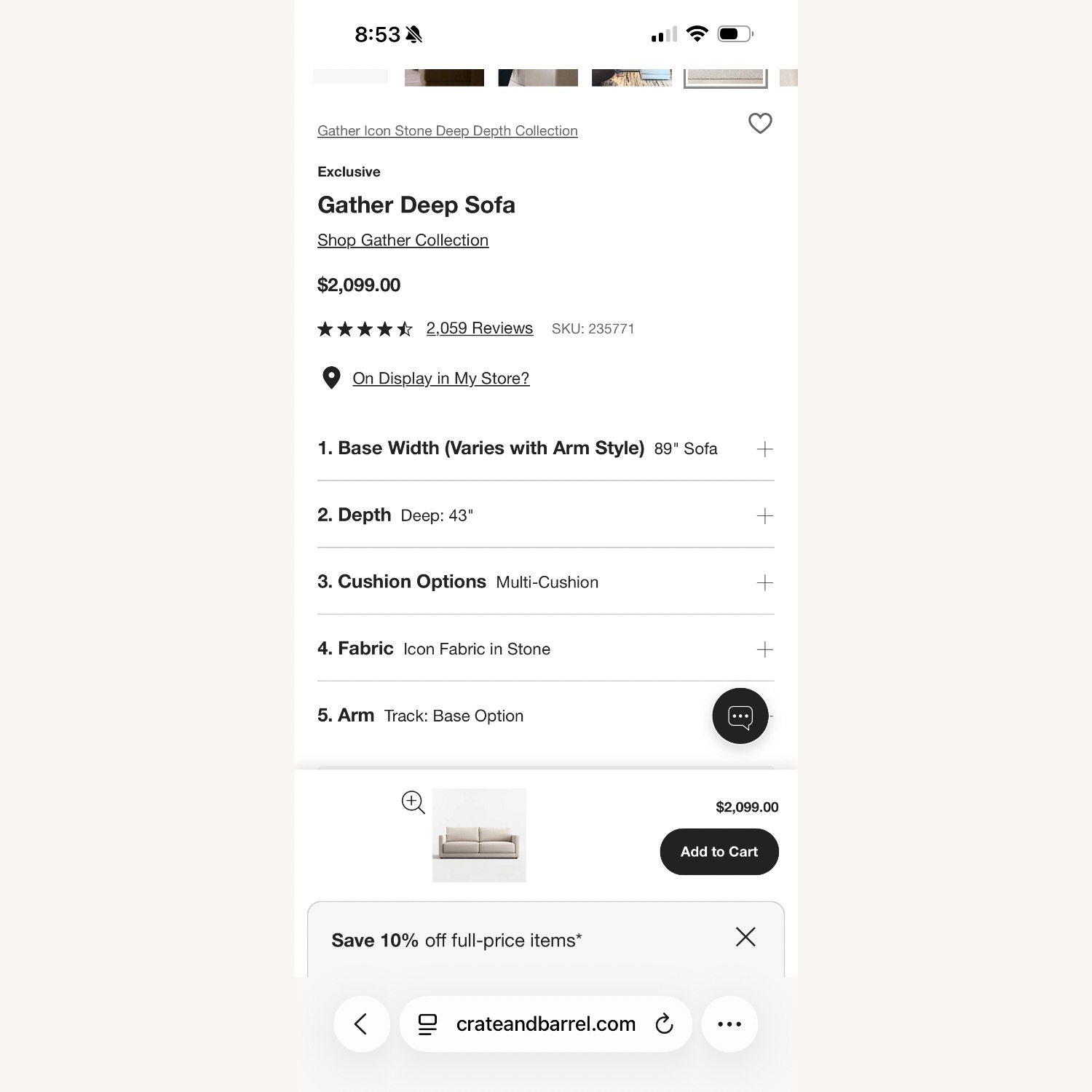Read the 2,059 Reviews
This screenshot has height=1092, width=1092.
(x=479, y=328)
